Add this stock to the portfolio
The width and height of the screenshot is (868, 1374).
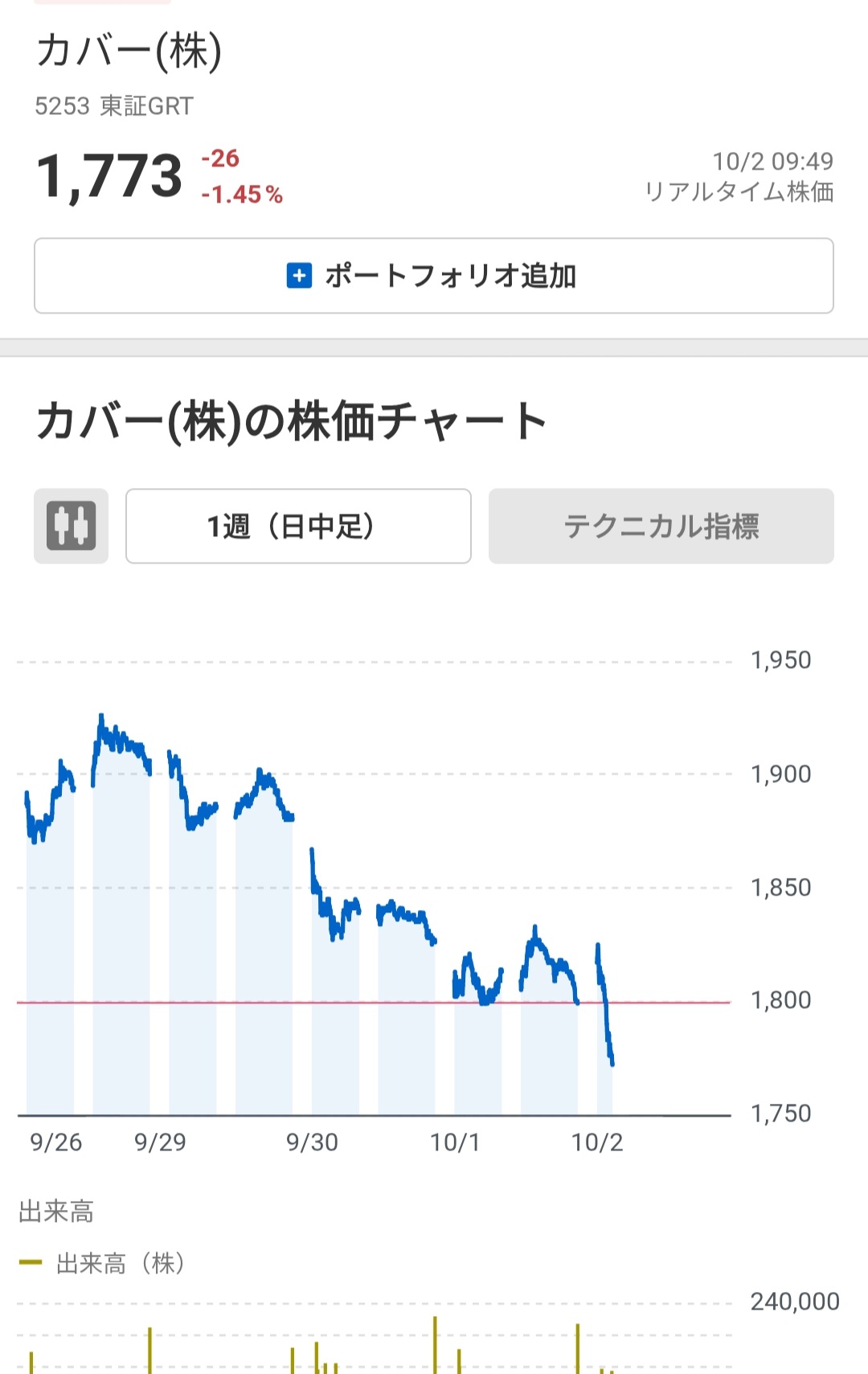pos(433,276)
